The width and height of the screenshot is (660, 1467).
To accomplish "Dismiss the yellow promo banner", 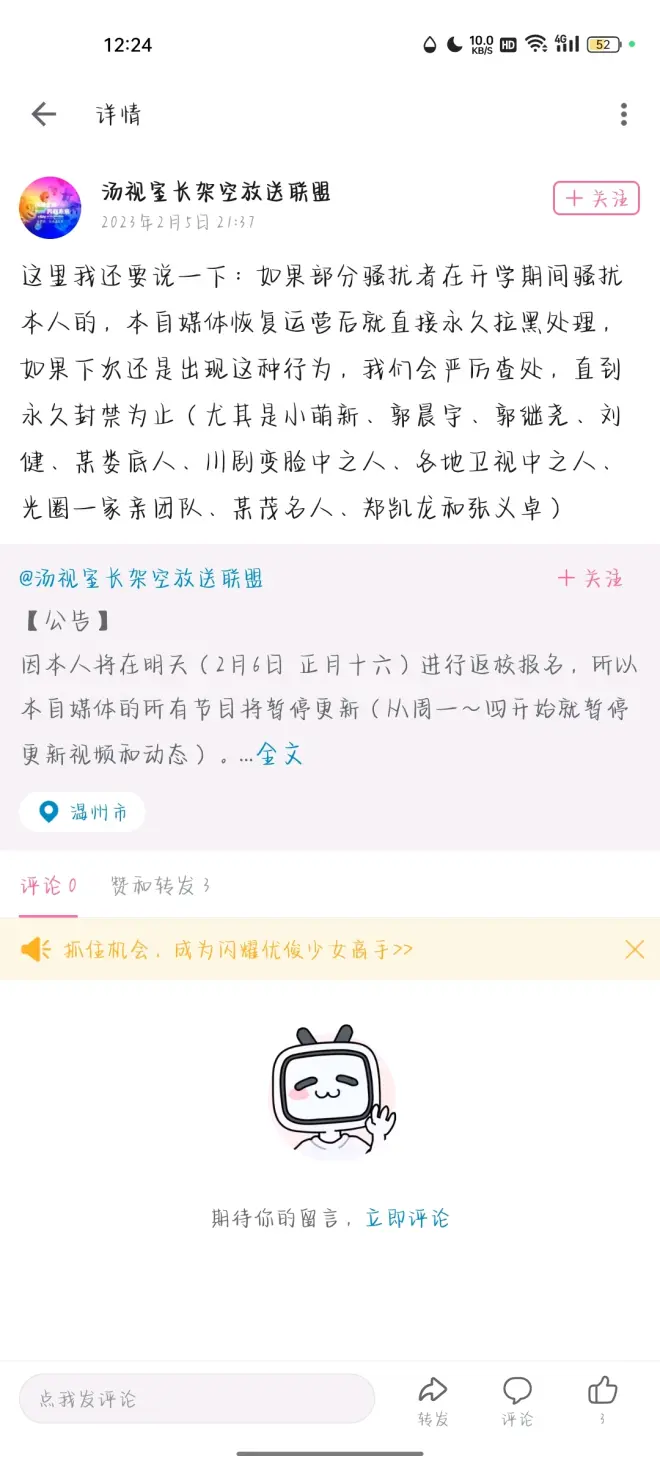I will pos(634,949).
